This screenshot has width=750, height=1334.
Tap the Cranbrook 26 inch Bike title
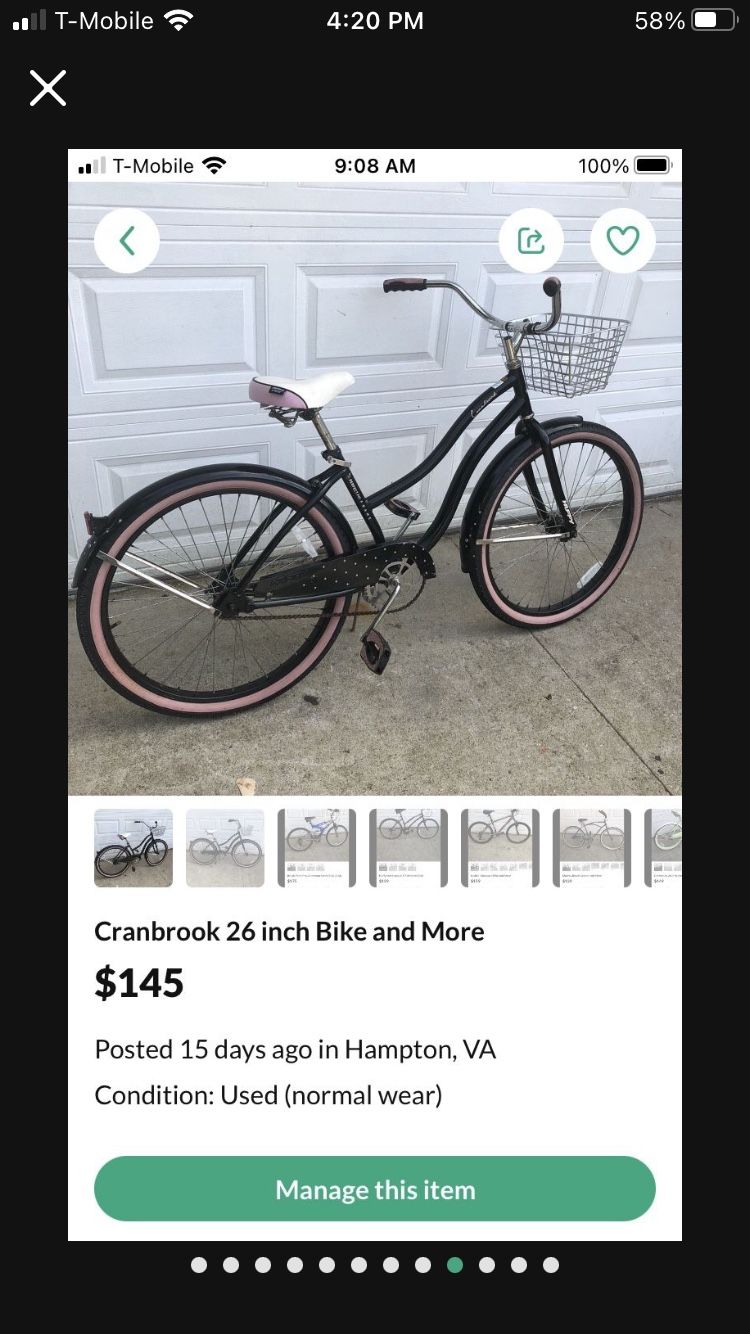[289, 931]
